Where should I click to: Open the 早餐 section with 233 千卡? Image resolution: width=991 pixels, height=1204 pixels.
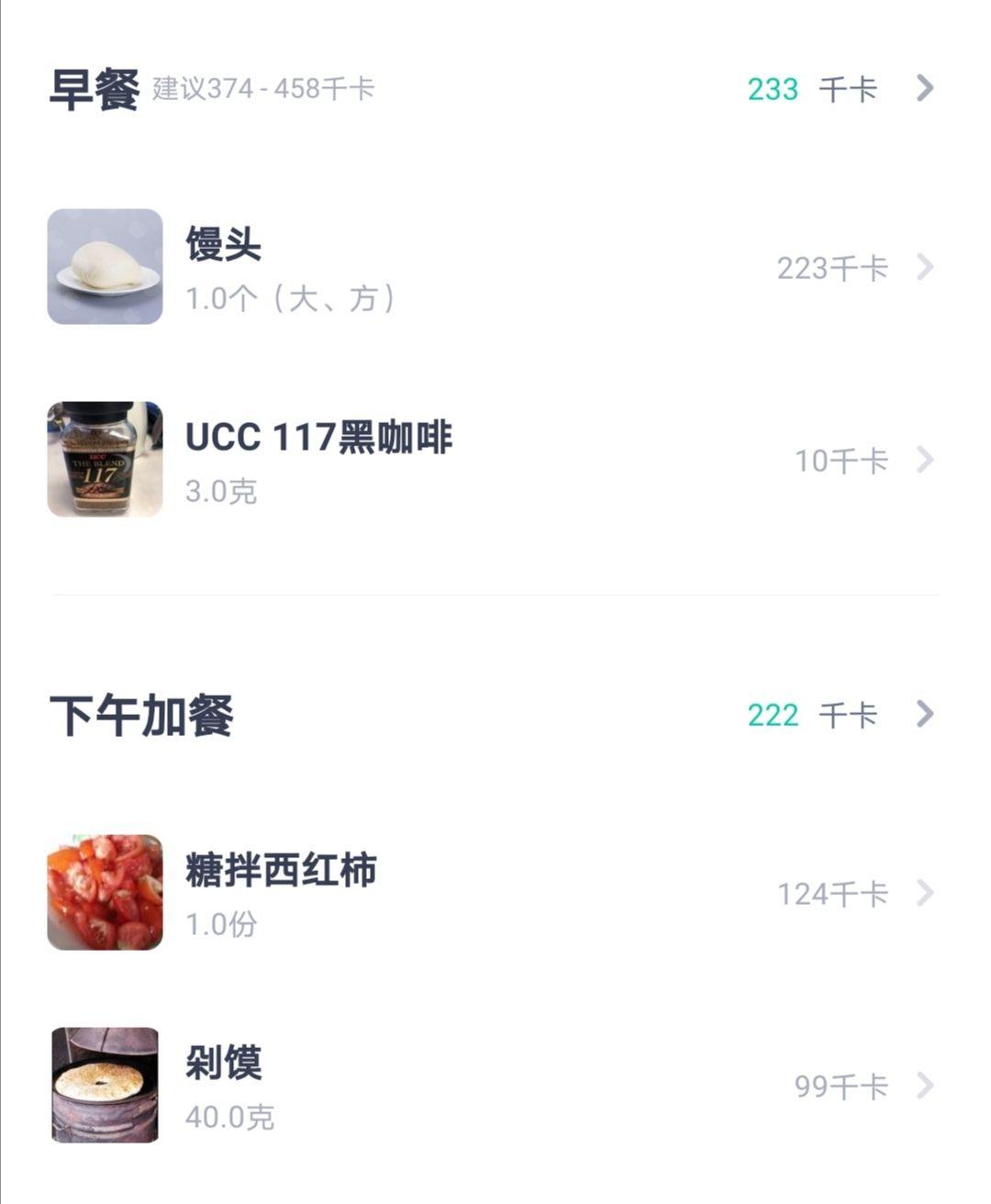924,89
